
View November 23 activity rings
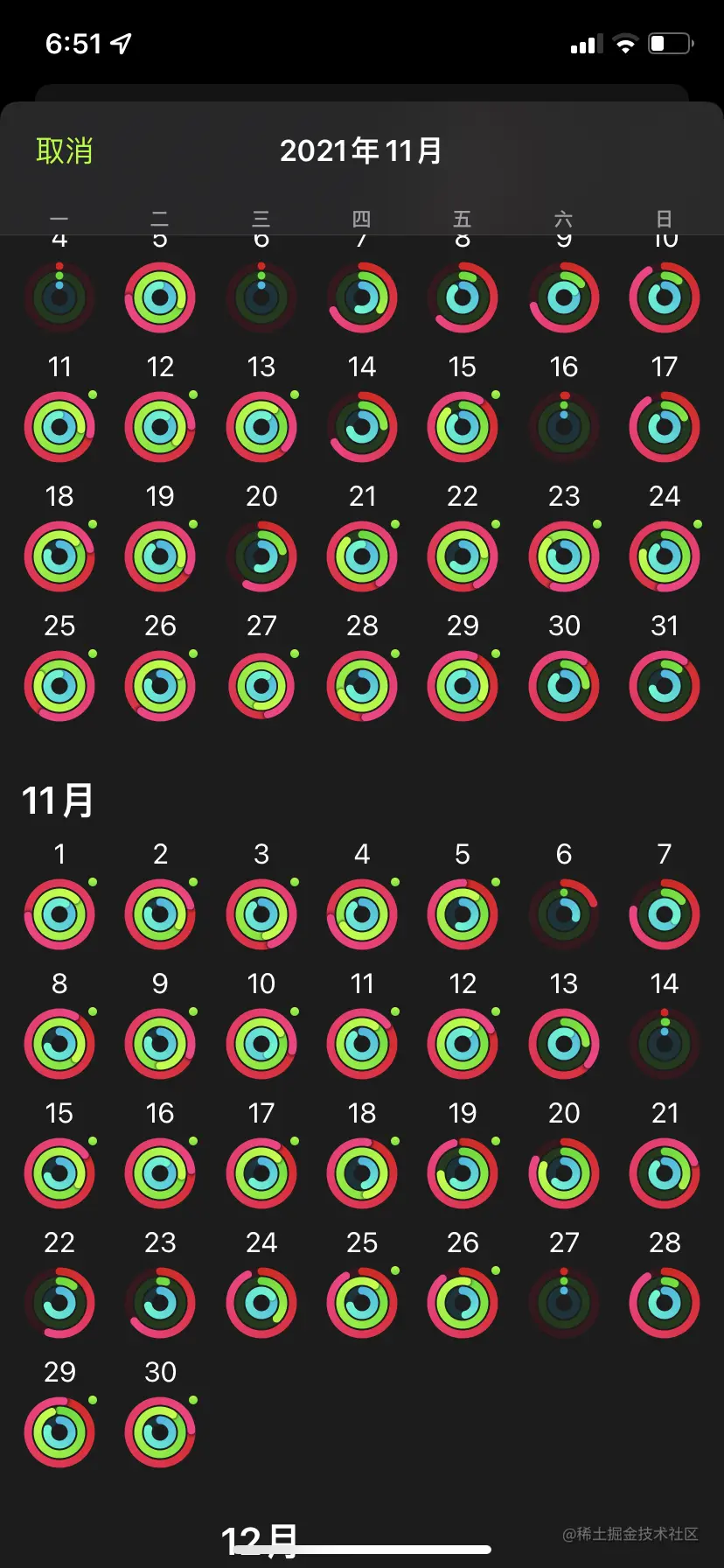click(x=160, y=1302)
